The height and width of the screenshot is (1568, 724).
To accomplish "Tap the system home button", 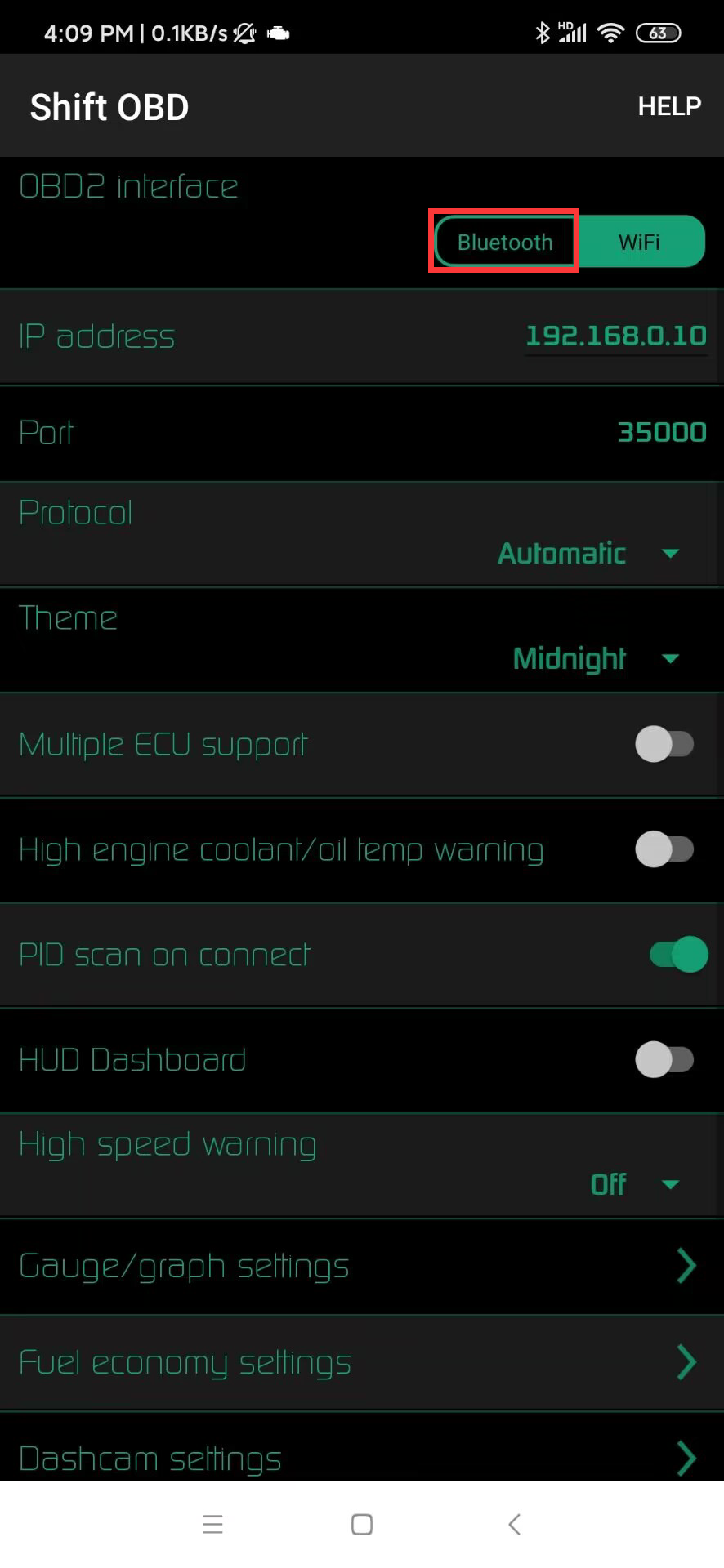I will click(362, 1524).
